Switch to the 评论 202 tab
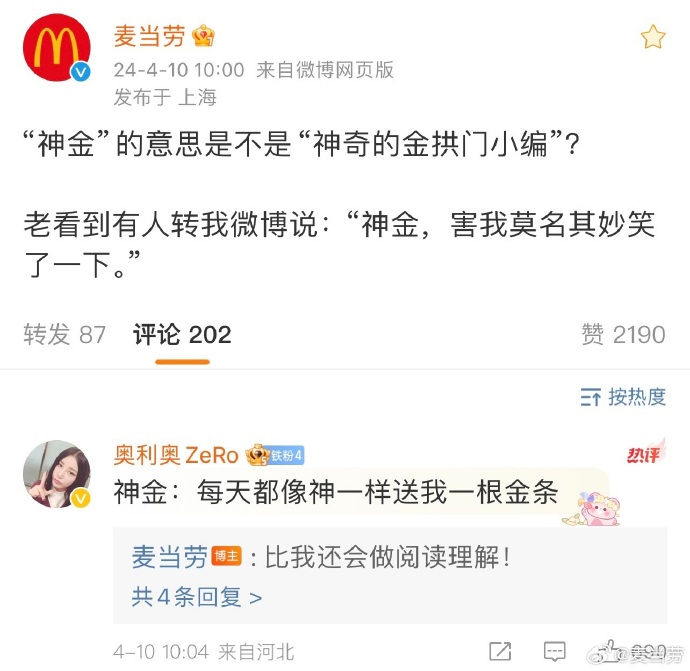Screen dimensions: 690x671 (182, 334)
